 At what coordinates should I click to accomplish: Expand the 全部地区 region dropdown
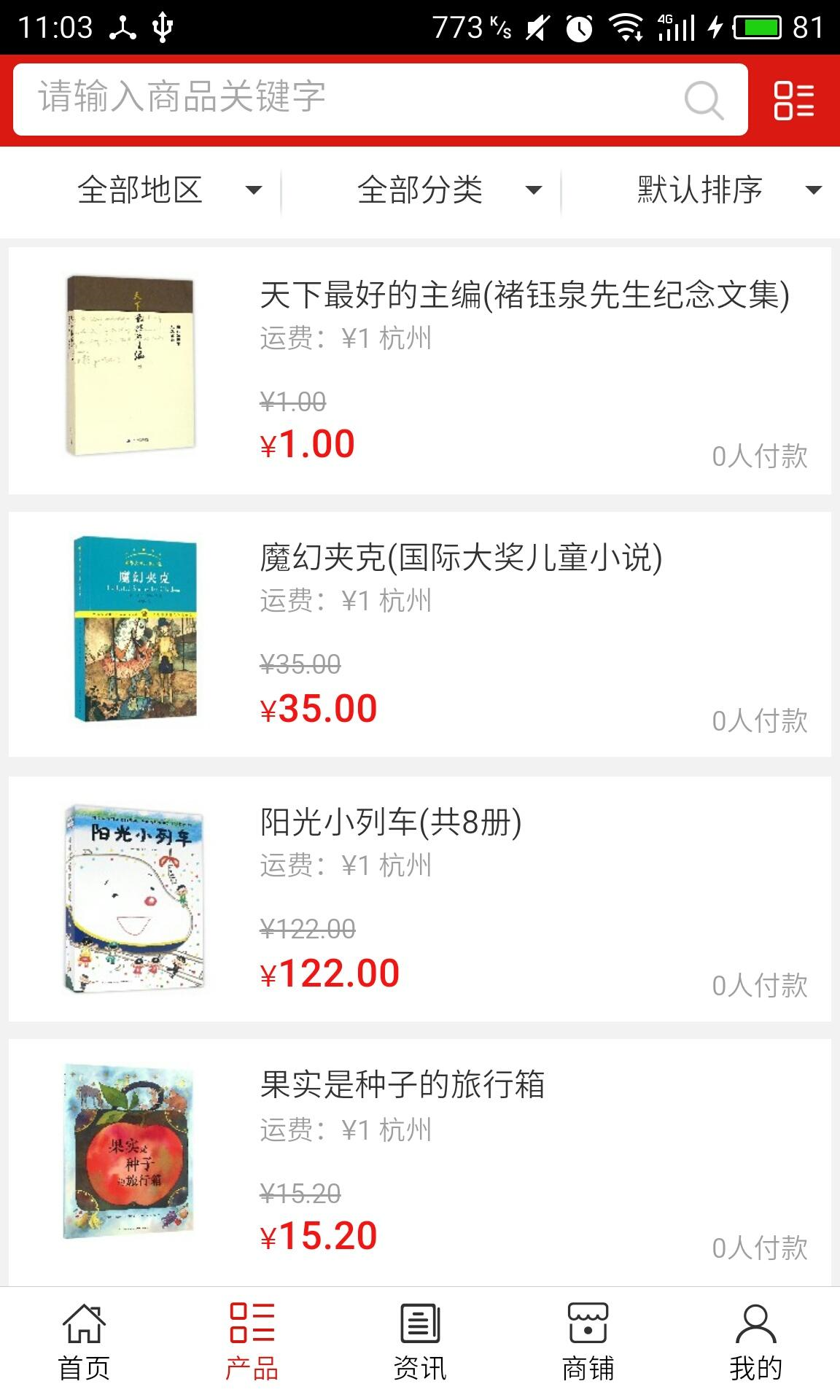[168, 190]
